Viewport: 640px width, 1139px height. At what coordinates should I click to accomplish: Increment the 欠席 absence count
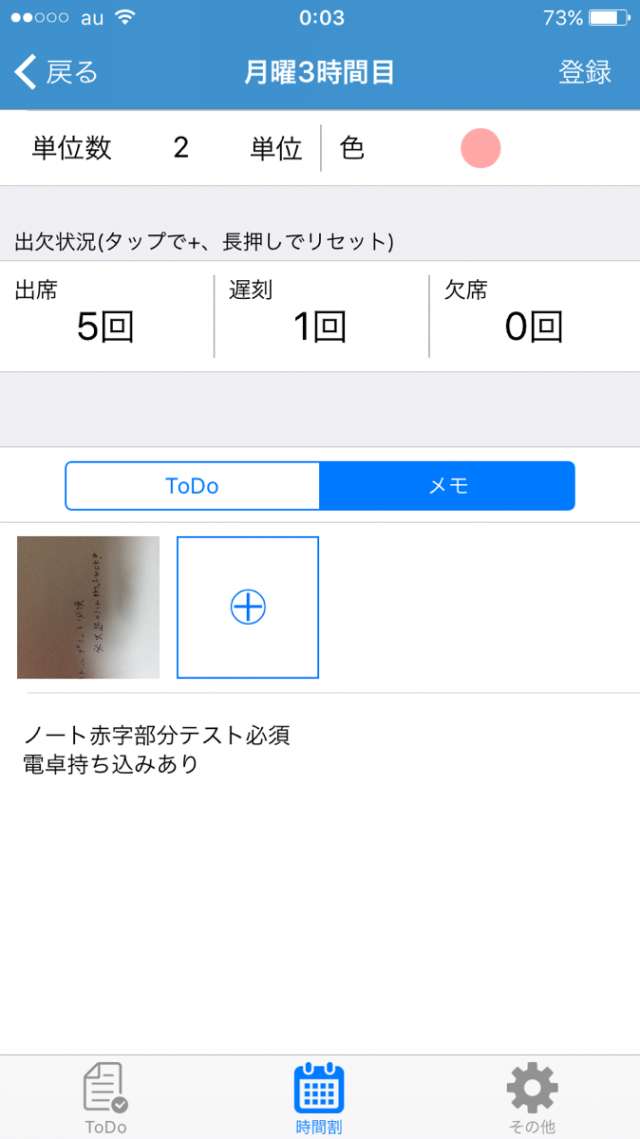point(534,317)
